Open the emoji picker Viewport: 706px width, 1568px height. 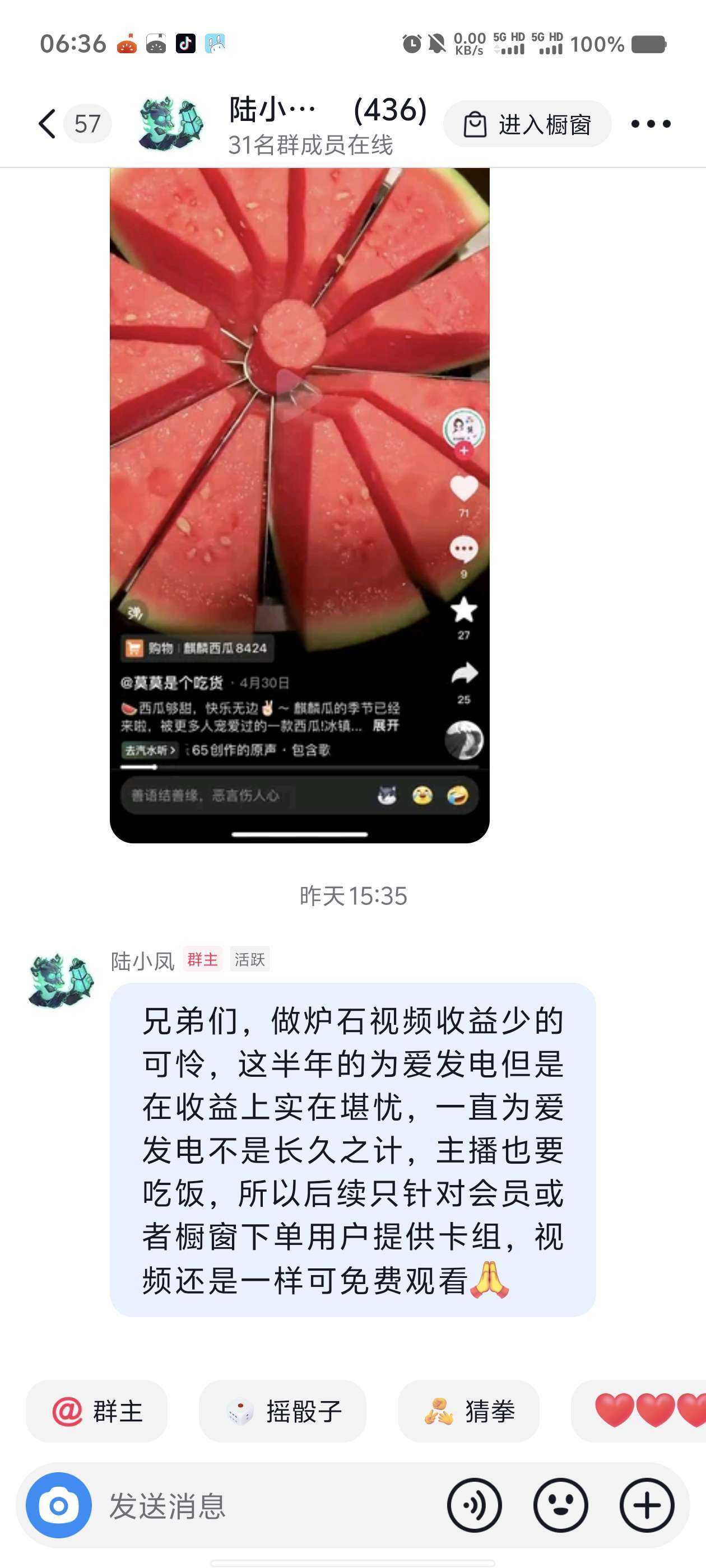560,1505
